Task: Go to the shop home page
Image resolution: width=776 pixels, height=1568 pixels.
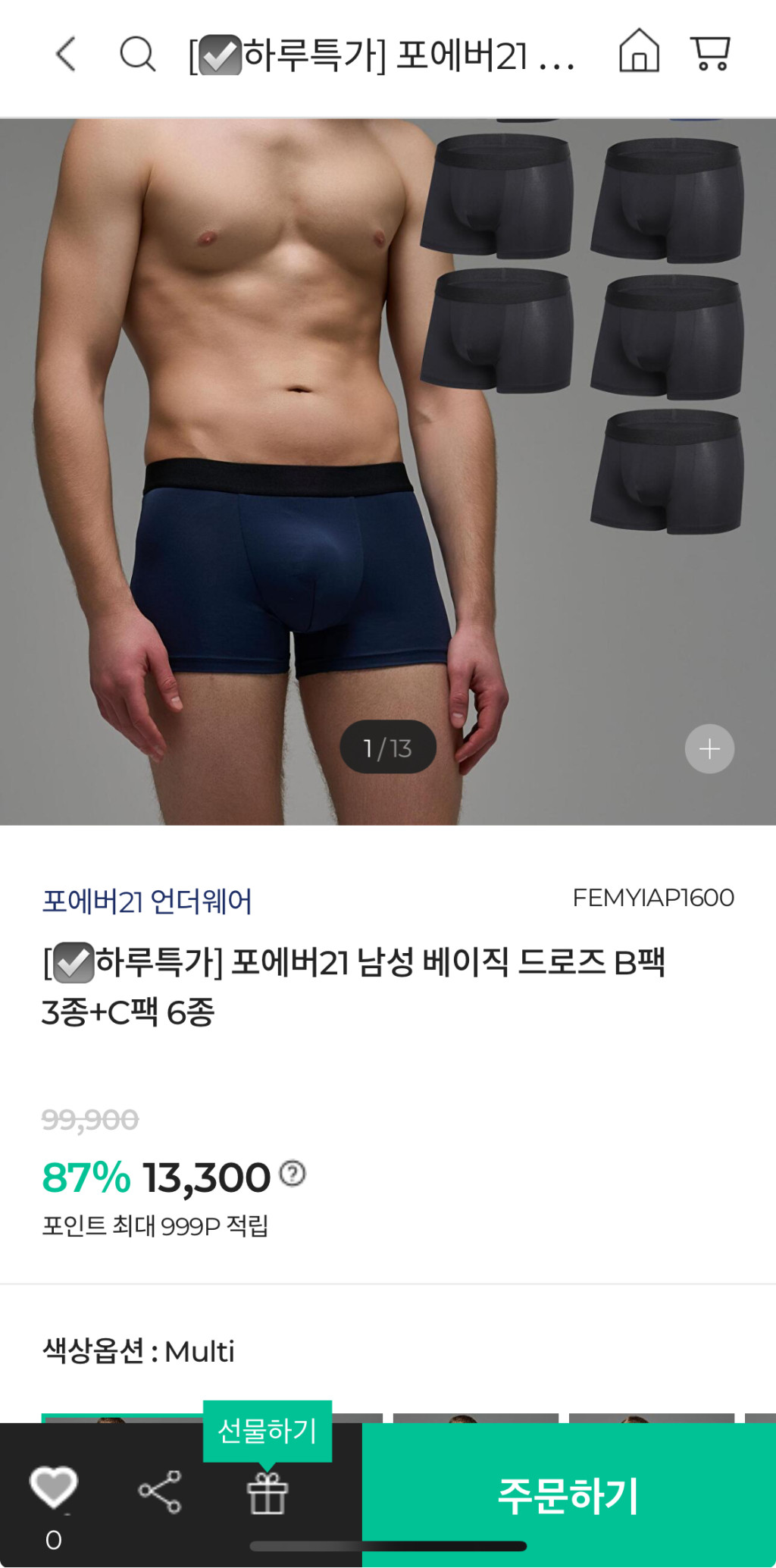Action: (639, 52)
